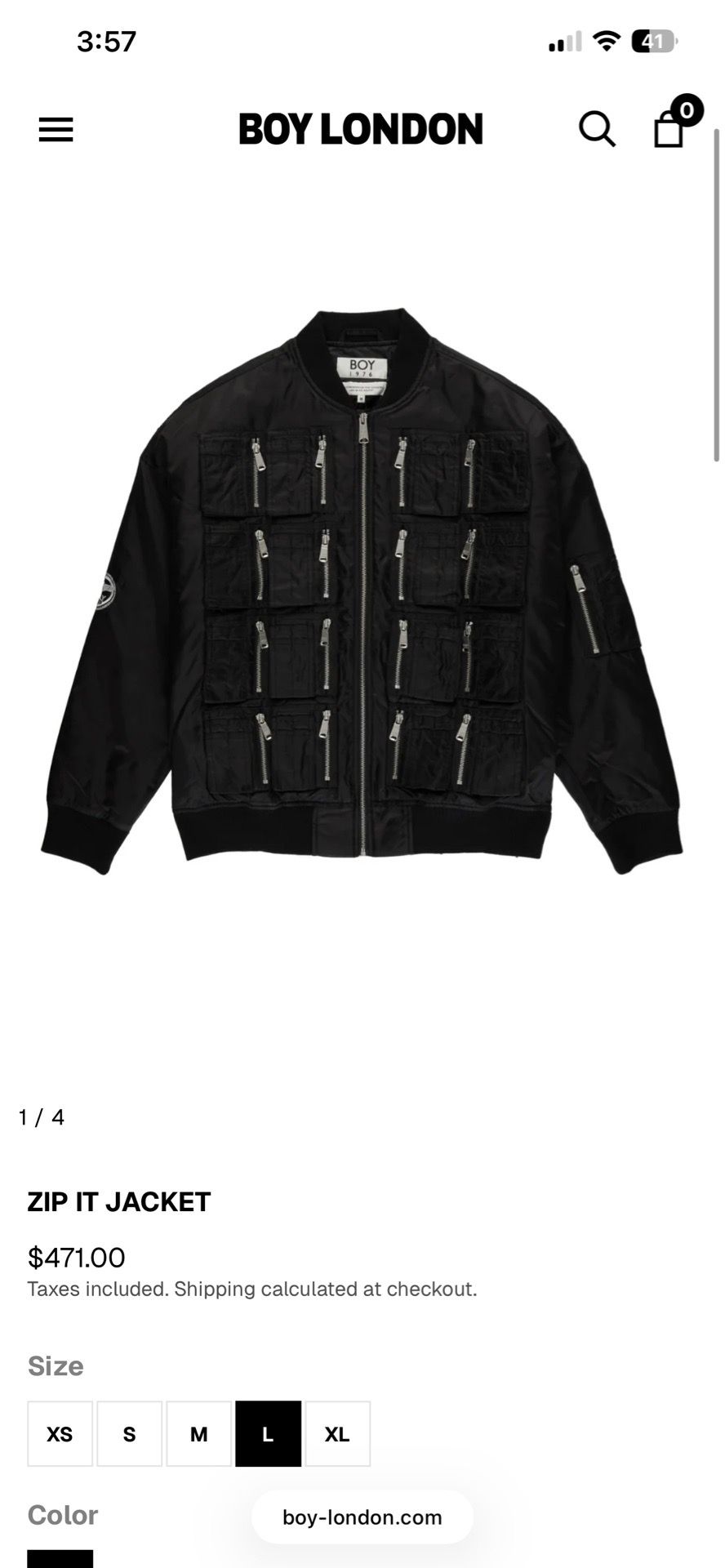Select size L
Image resolution: width=725 pixels, height=1568 pixels.
tap(269, 1434)
